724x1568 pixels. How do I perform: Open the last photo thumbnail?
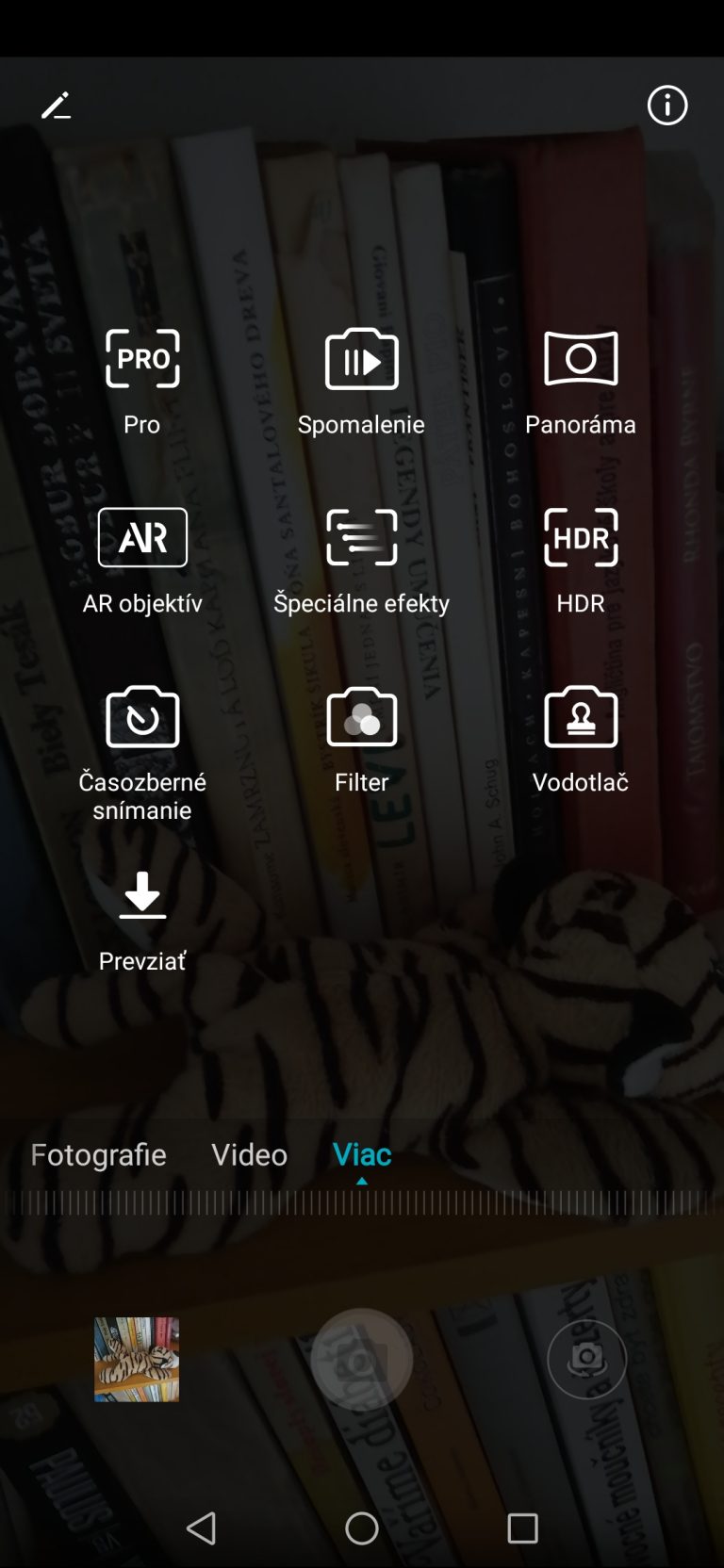pyautogui.click(x=137, y=1359)
